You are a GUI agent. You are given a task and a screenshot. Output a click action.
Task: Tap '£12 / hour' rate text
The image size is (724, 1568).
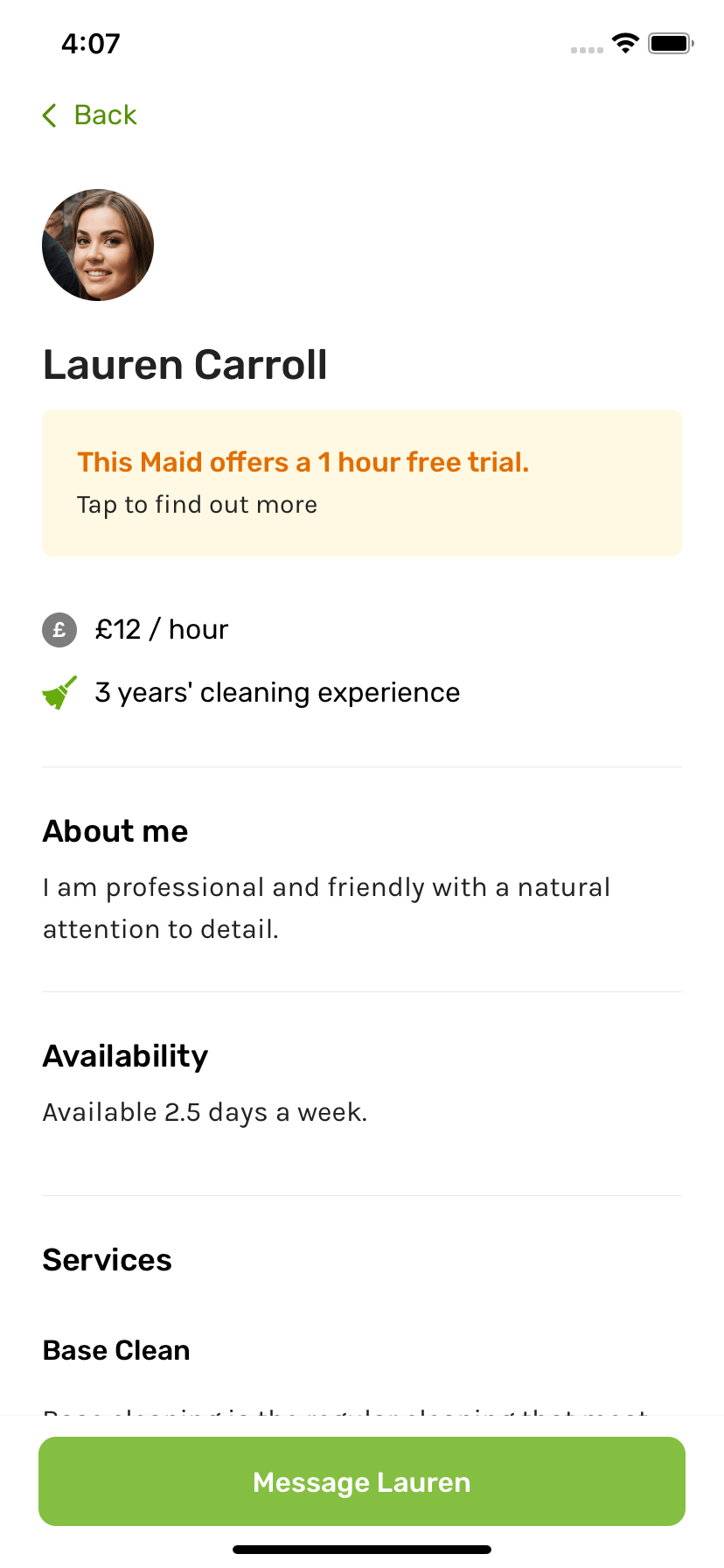tap(161, 629)
